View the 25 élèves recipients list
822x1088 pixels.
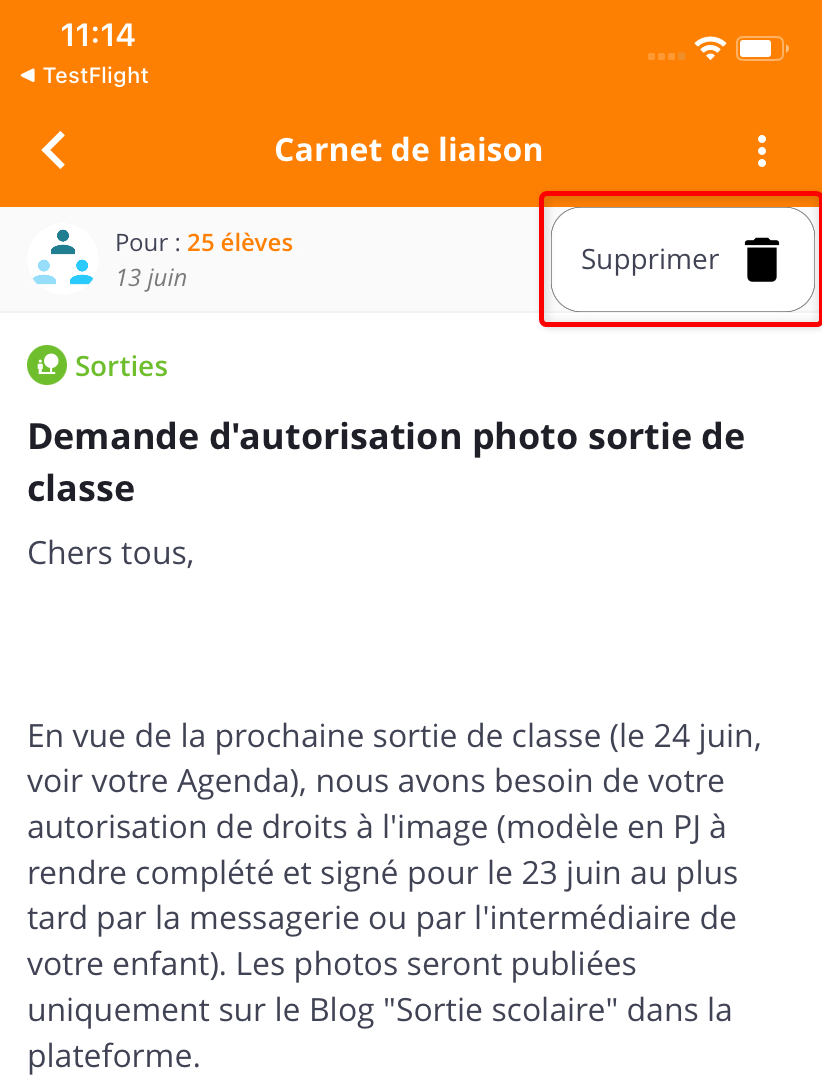click(239, 242)
